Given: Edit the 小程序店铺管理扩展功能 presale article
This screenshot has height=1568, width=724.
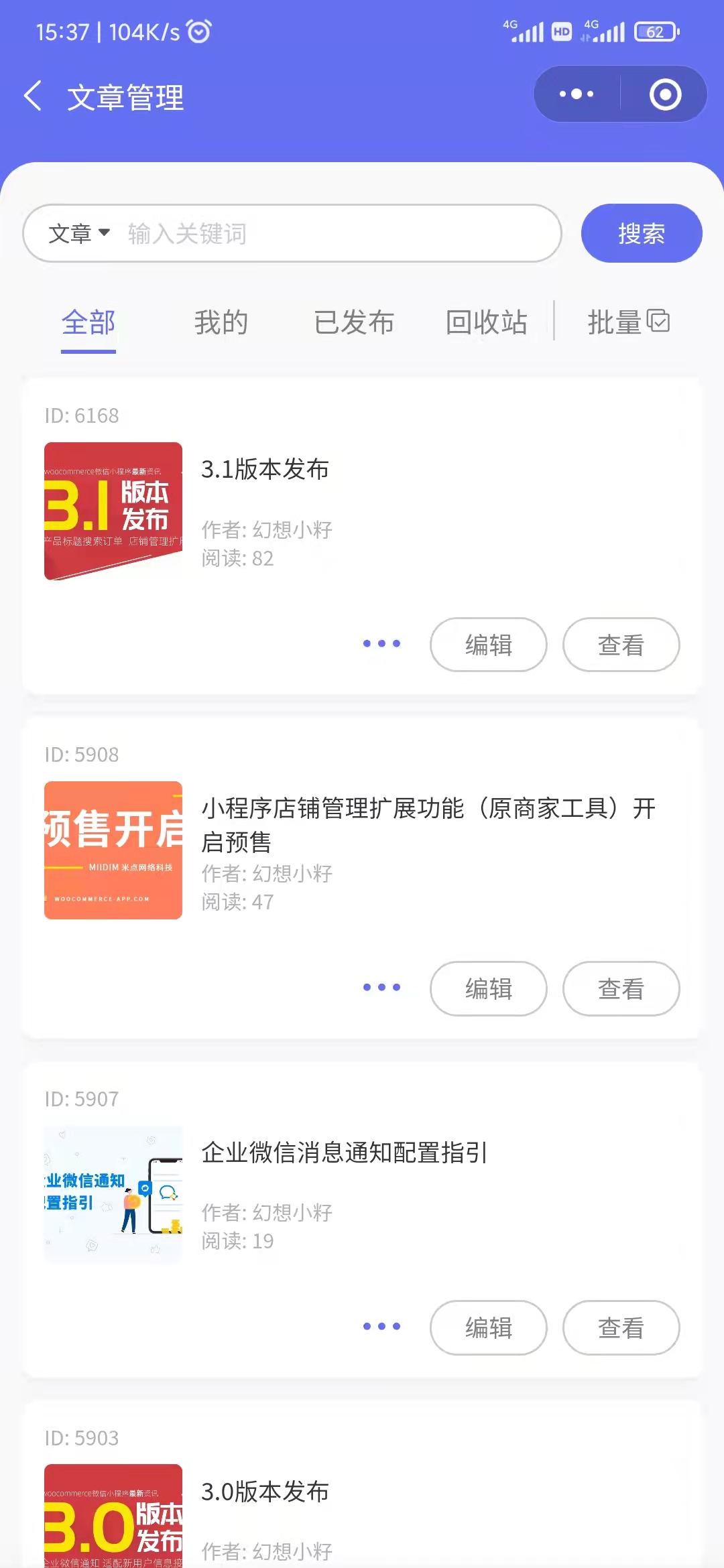Looking at the screenshot, I should pos(489,988).
